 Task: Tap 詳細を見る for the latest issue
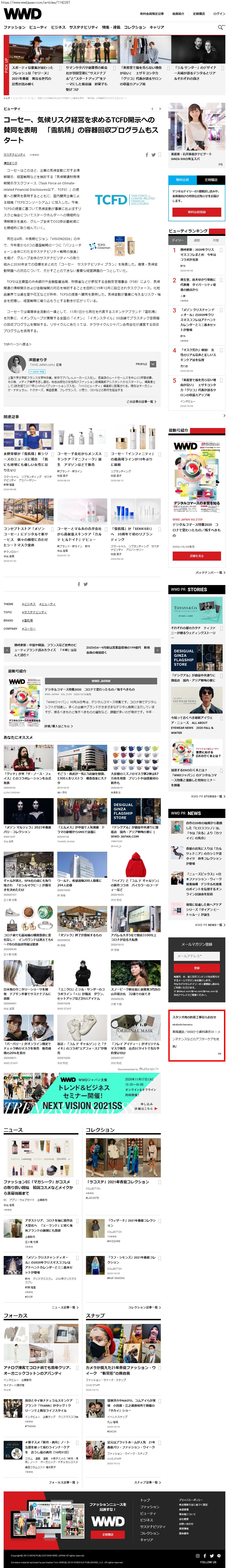click(196, 556)
